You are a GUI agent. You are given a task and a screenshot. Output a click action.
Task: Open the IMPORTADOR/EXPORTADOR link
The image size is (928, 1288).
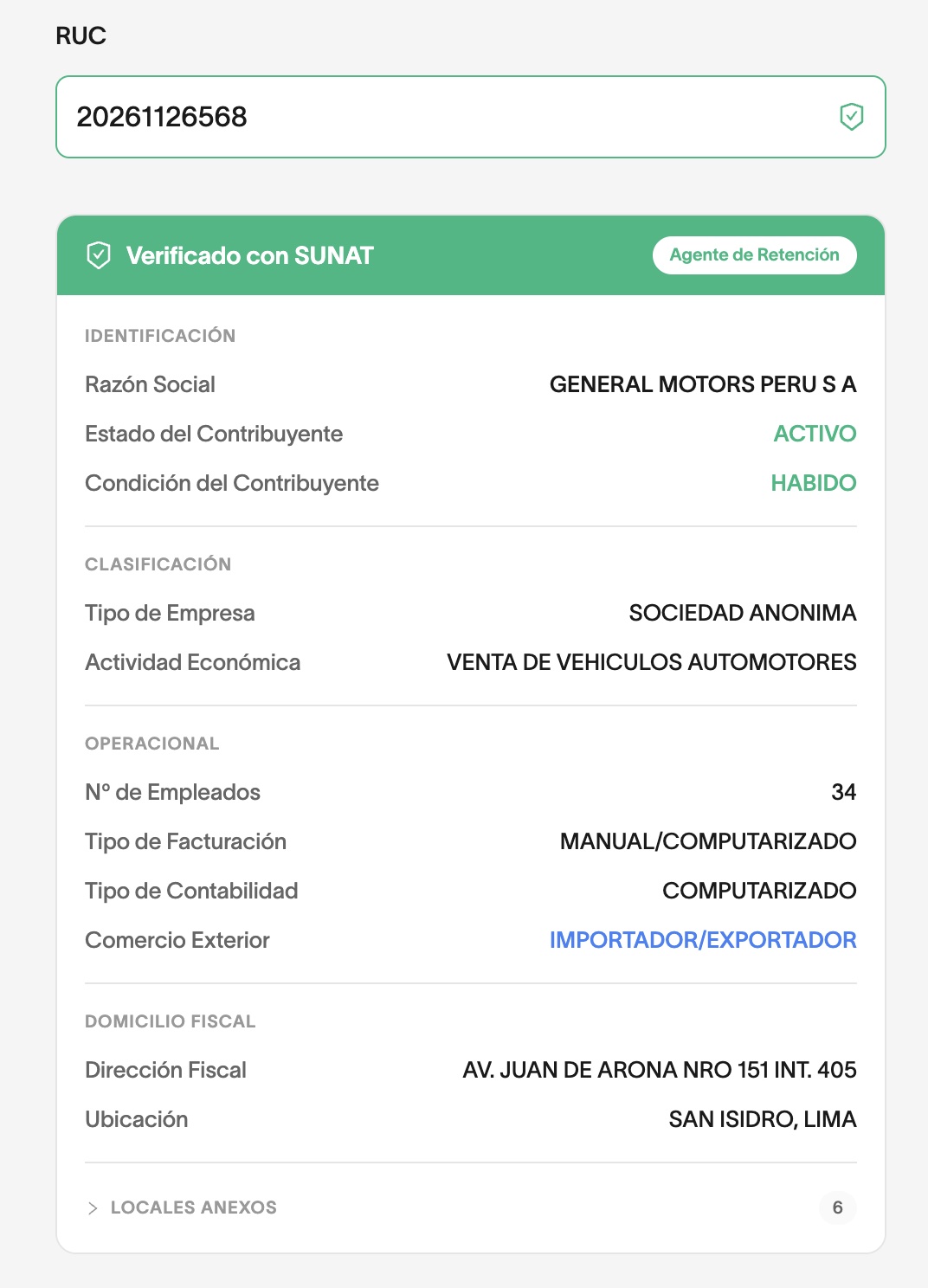703,940
